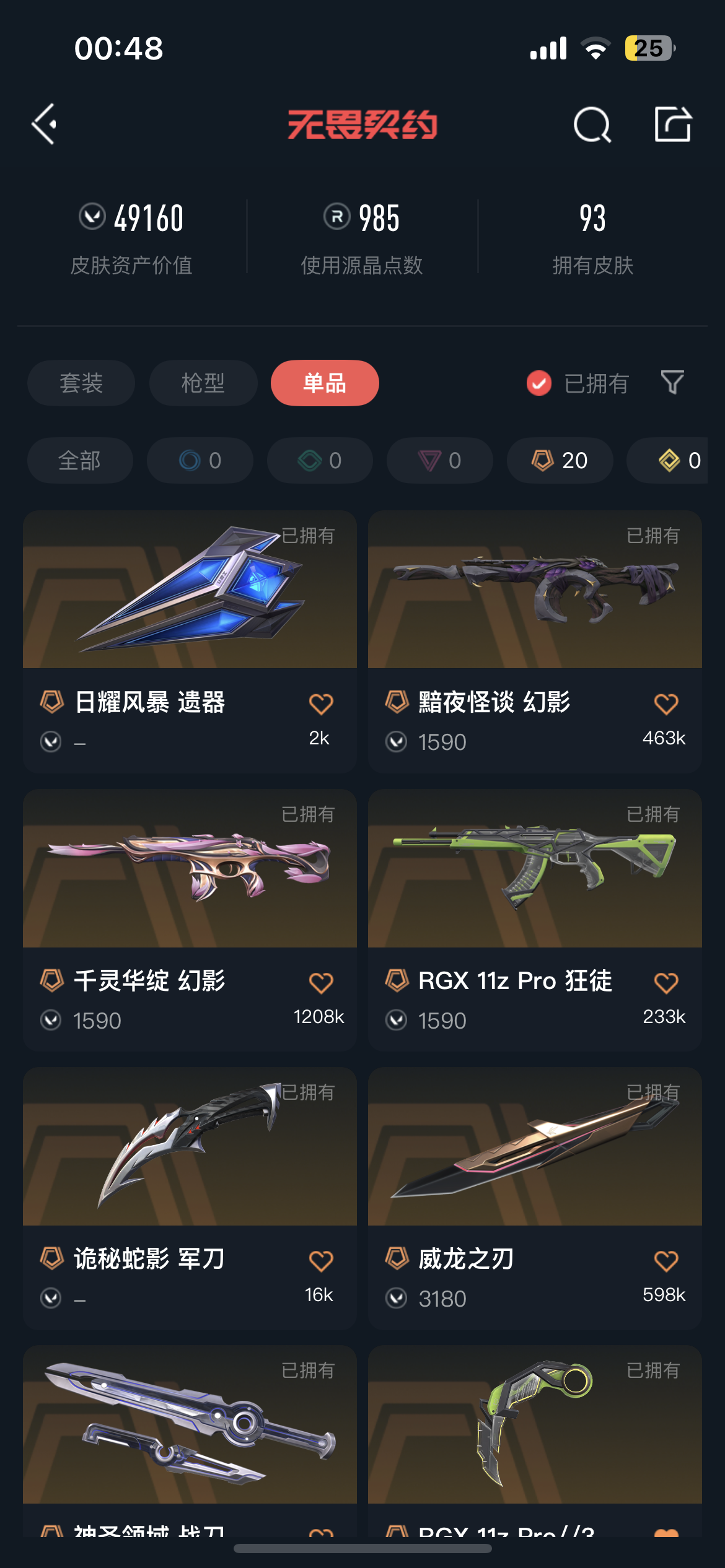This screenshot has height=1568, width=725.
Task: Filter by purple triangle tier chip
Action: 439,460
